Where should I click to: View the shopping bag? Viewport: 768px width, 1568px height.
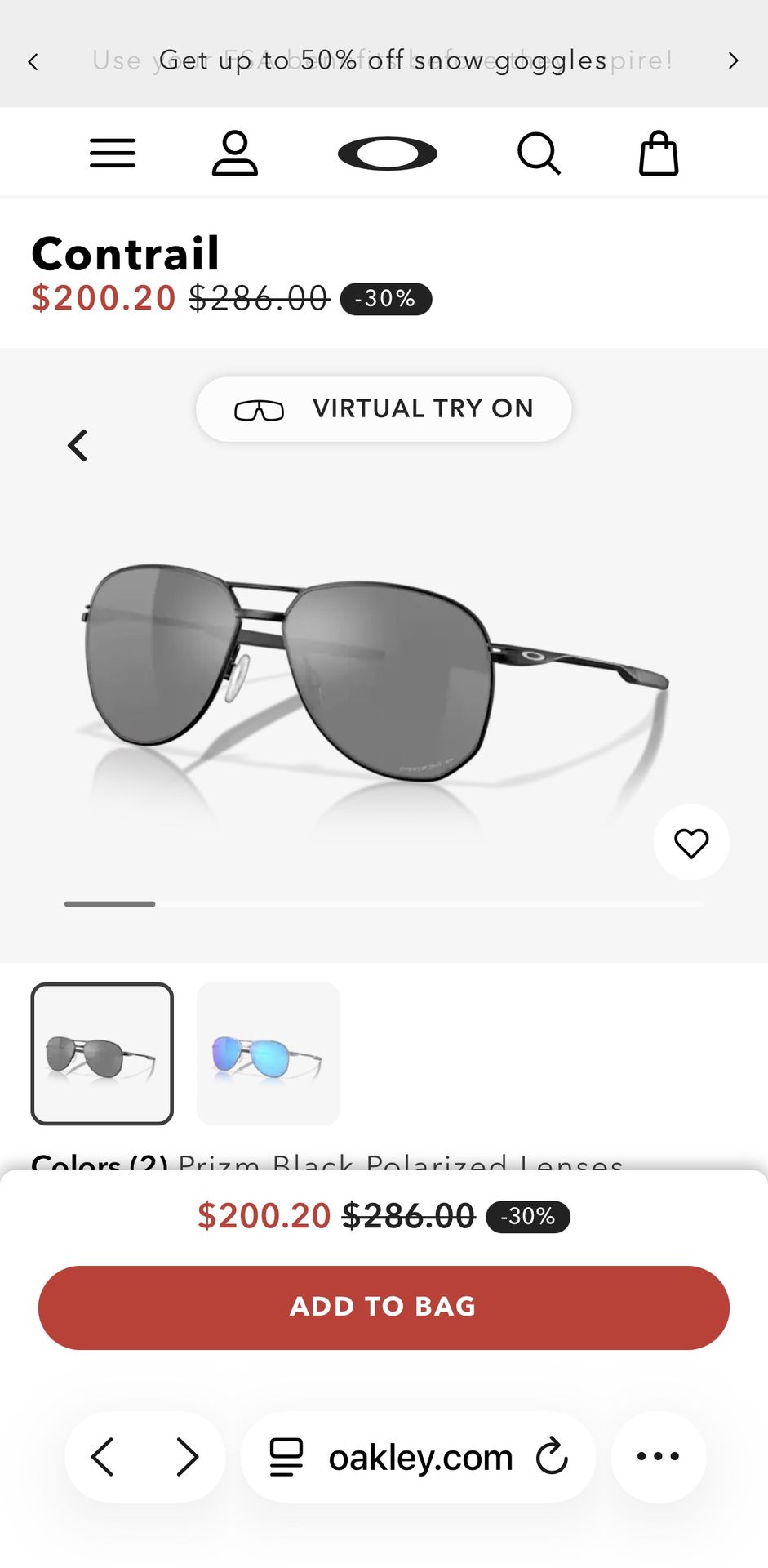[x=659, y=154]
